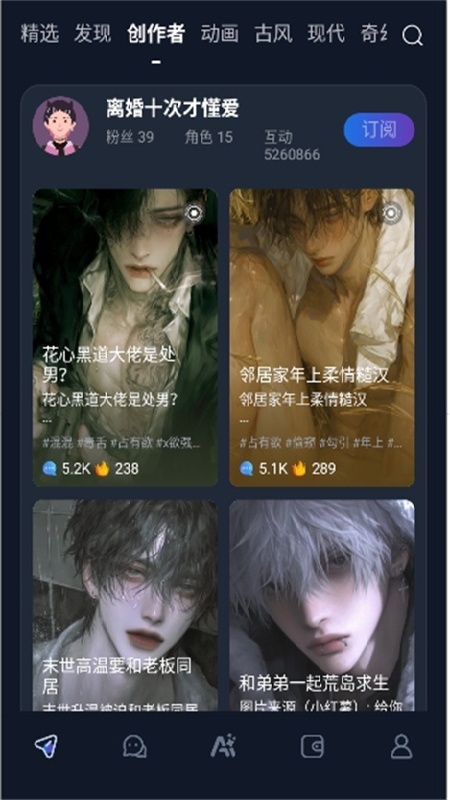Go to the chat messages bottom tab
This screenshot has width=450, height=800.
[x=135, y=746]
